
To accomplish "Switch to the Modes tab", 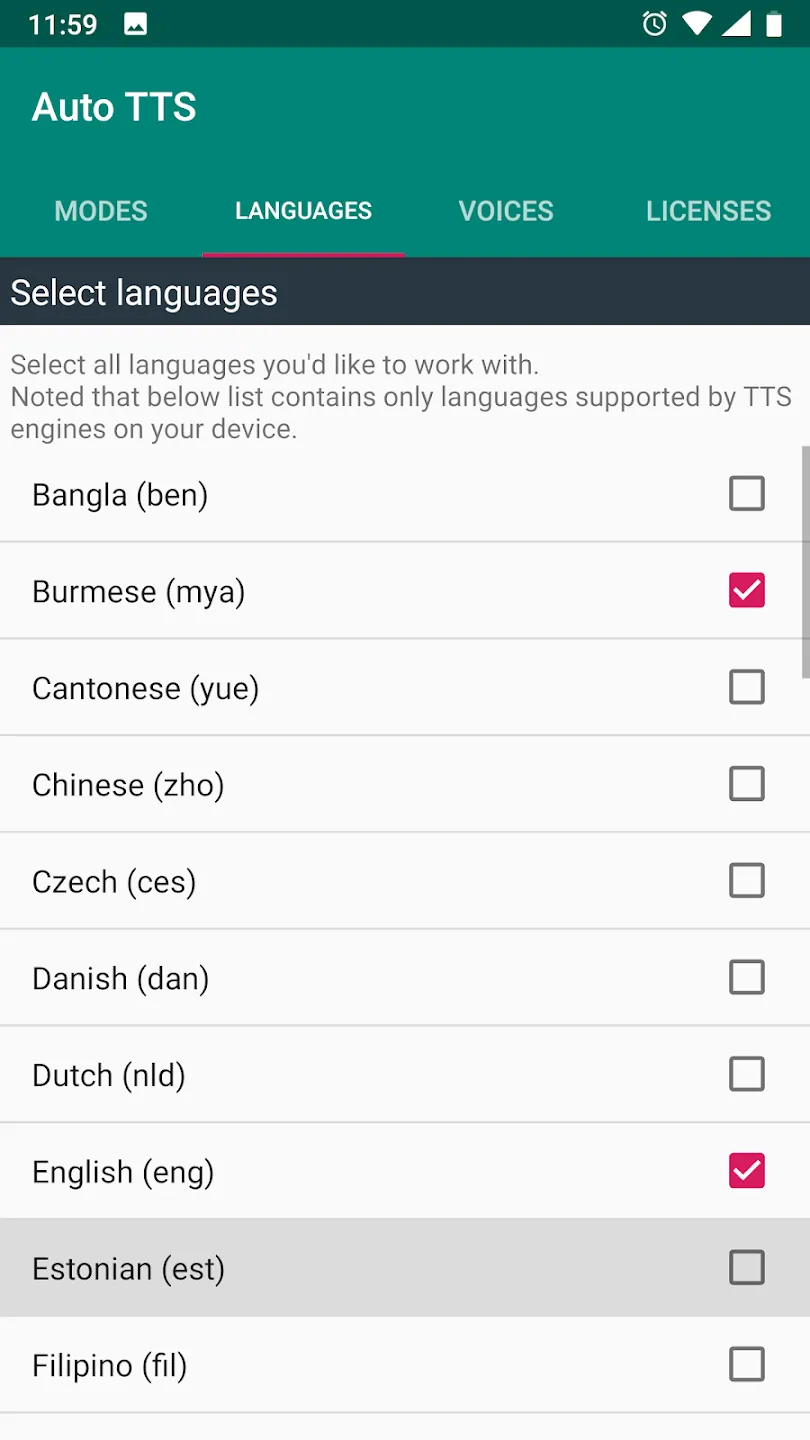I will pyautogui.click(x=101, y=211).
